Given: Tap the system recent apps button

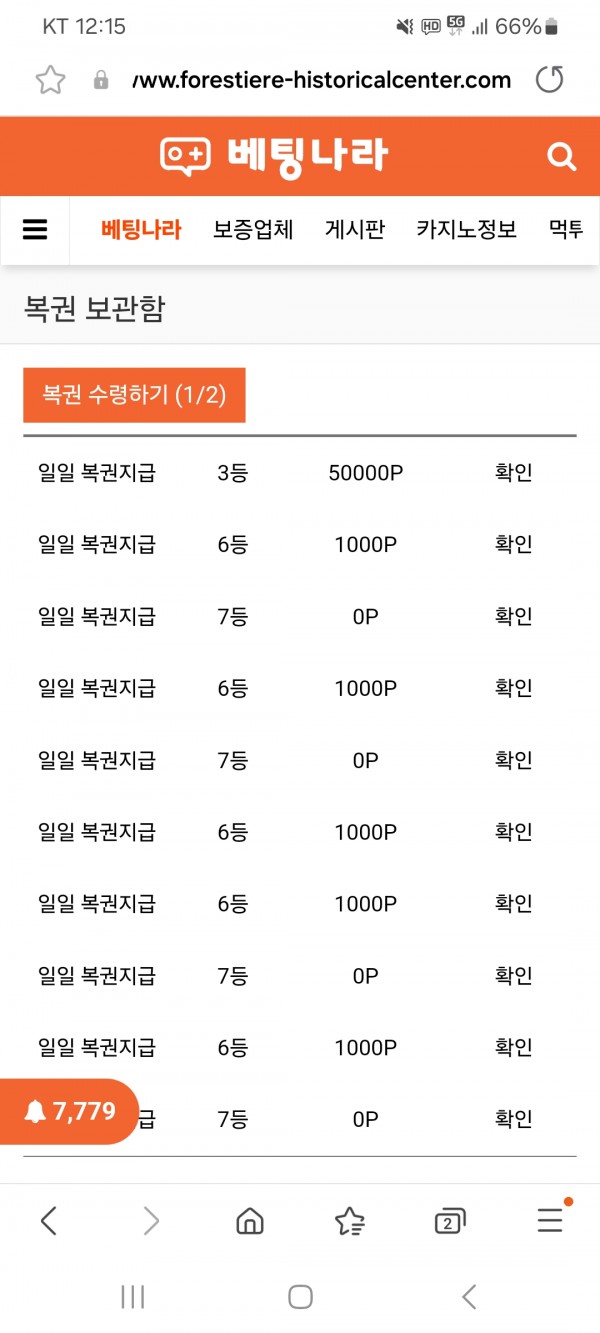Looking at the screenshot, I should [x=132, y=1297].
